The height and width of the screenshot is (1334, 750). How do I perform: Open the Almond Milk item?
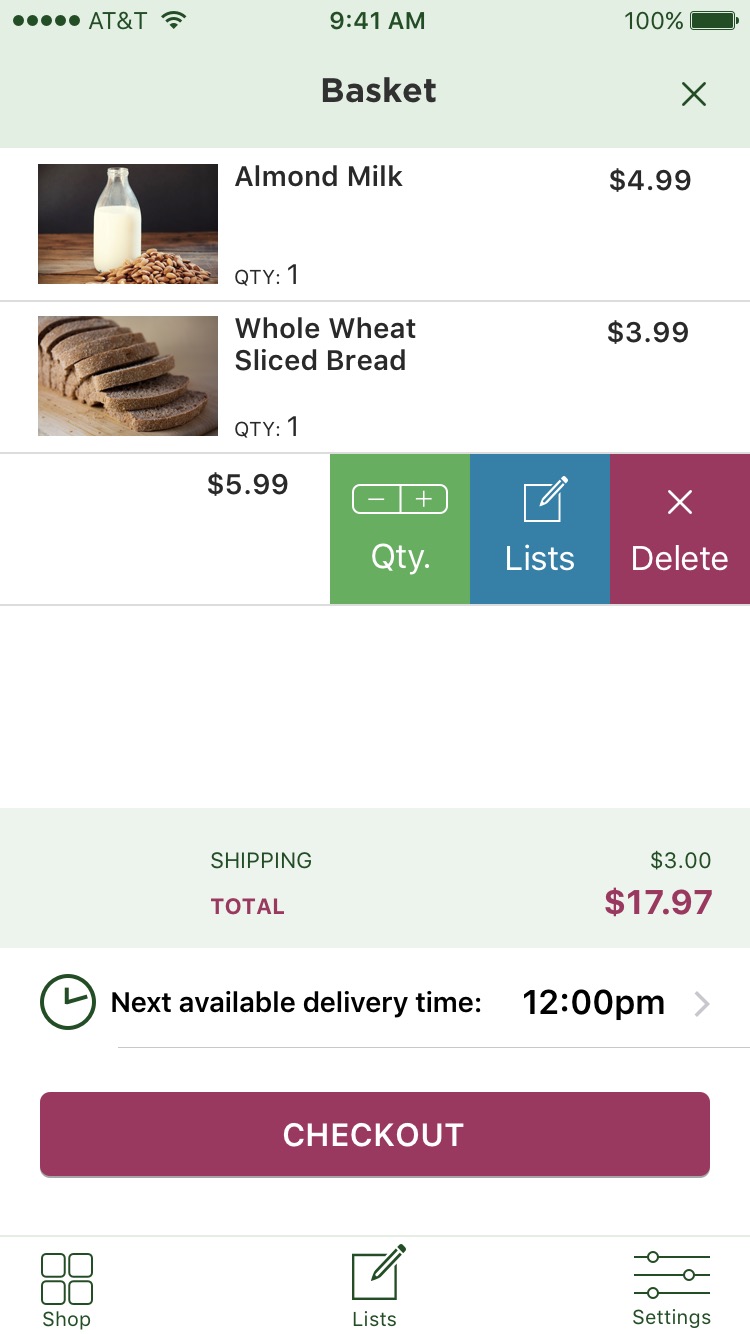[x=375, y=225]
